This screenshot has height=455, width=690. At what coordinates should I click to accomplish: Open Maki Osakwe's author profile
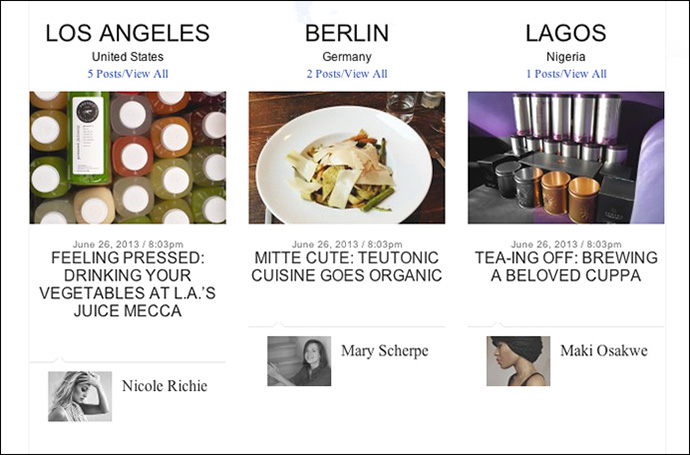[x=602, y=351]
